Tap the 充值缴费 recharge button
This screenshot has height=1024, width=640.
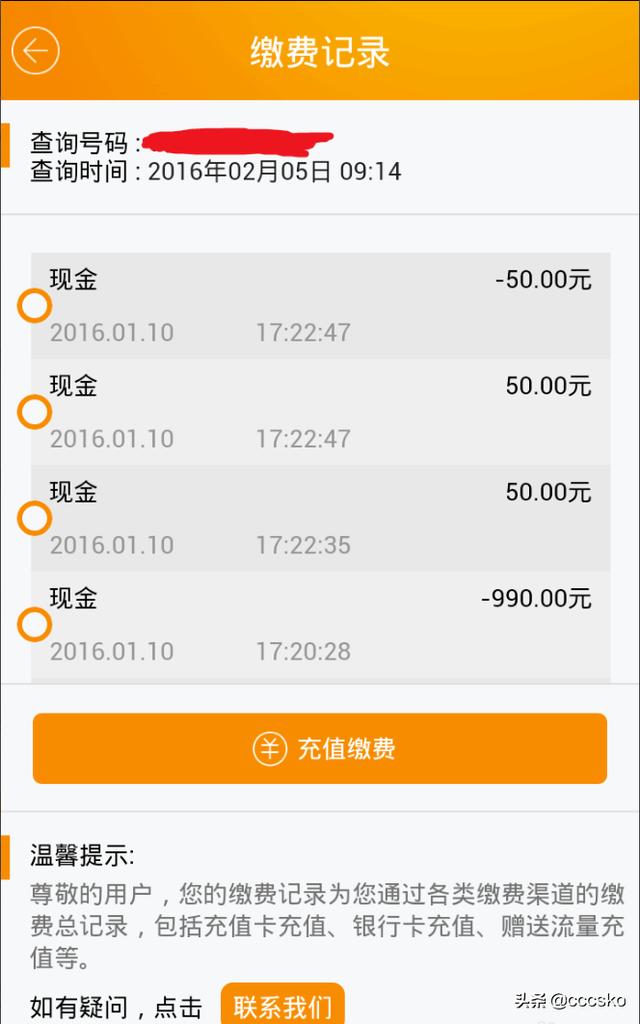point(320,748)
